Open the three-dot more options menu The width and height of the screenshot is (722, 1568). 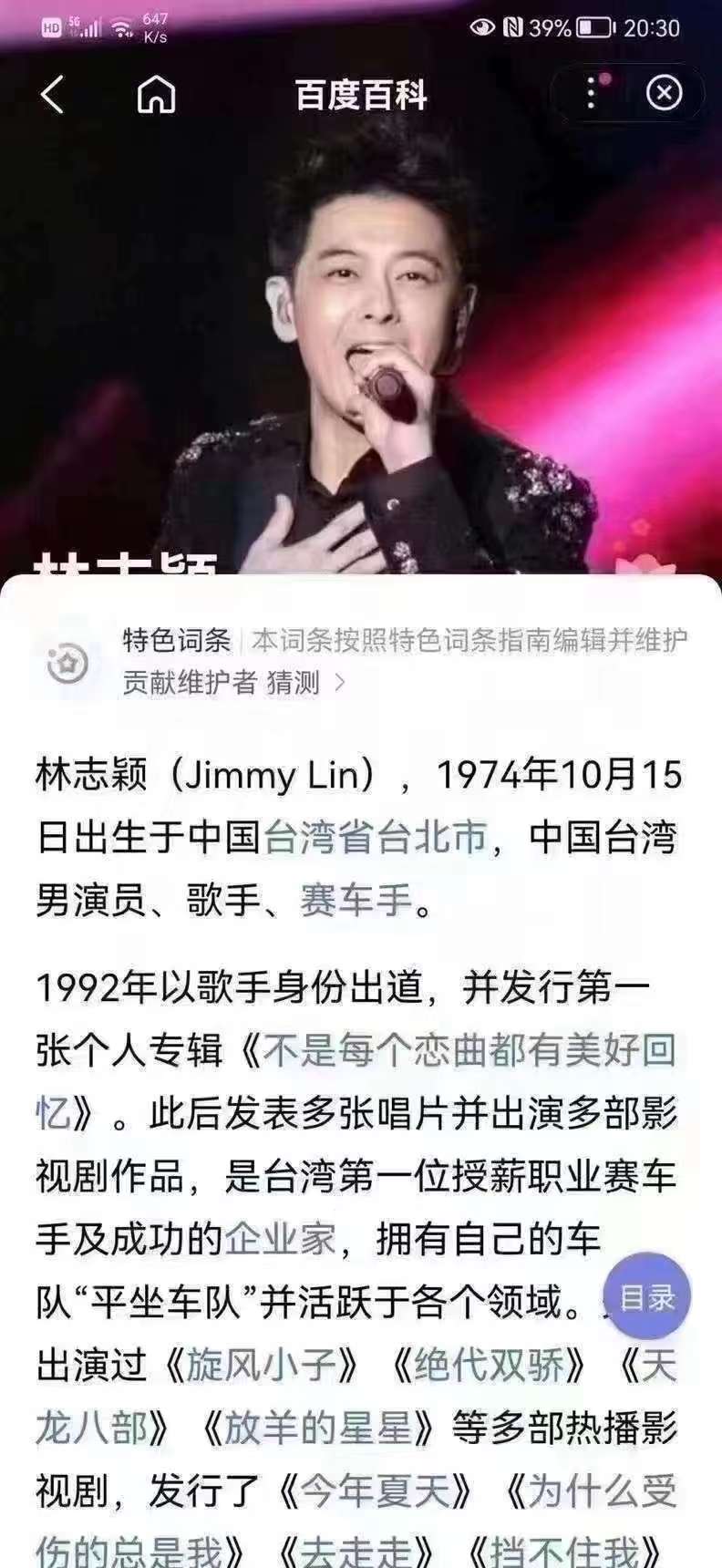pos(592,93)
